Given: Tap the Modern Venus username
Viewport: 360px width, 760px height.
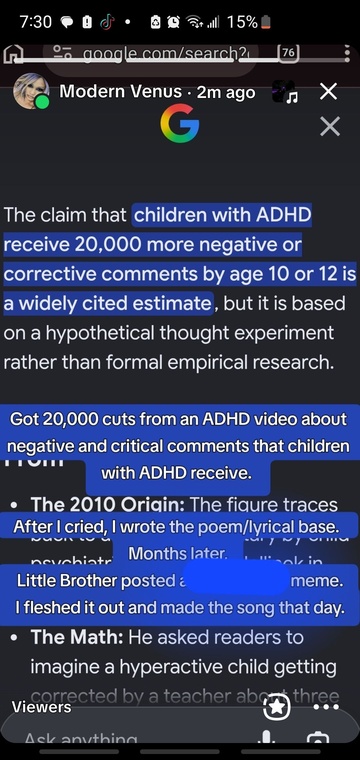Looking at the screenshot, I should coord(121,92).
